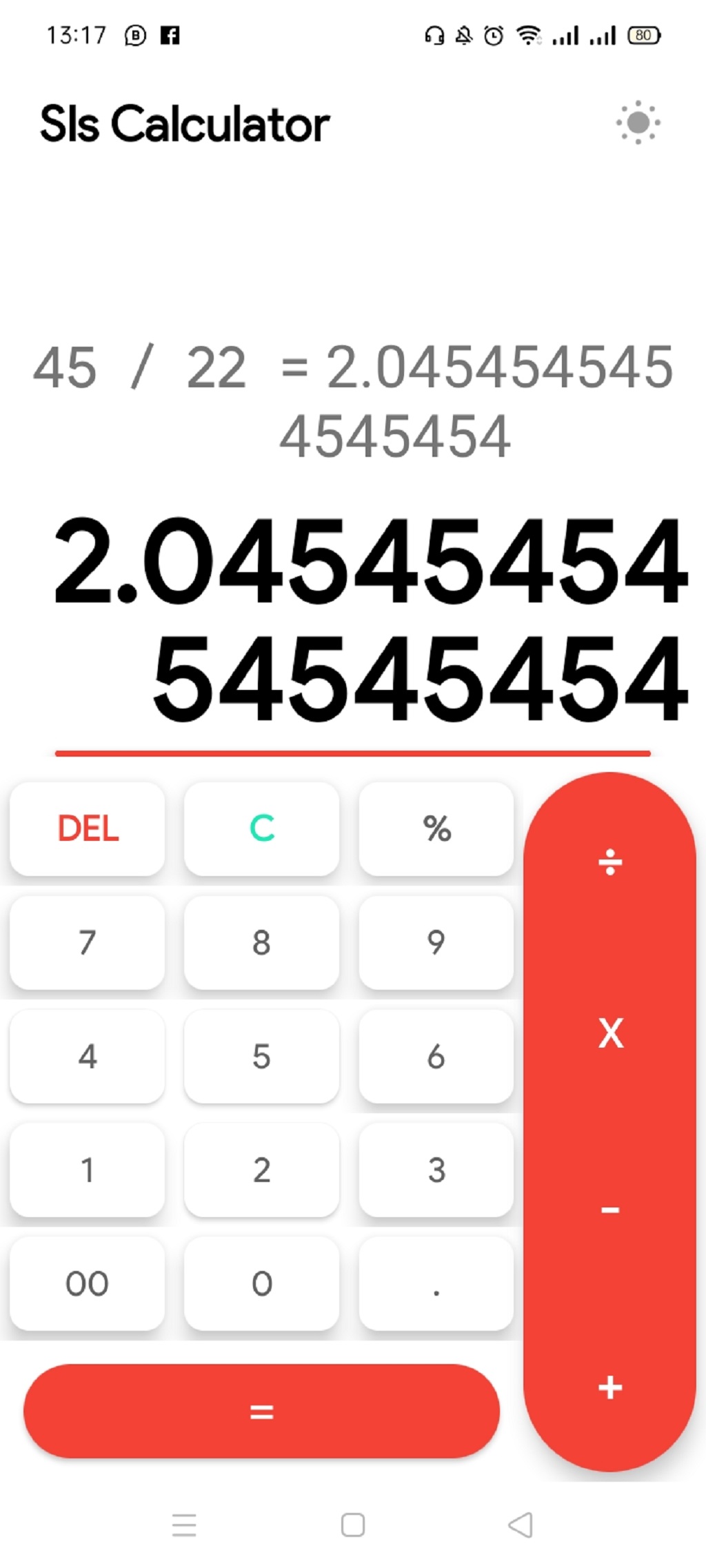Enter digit 5
706x1568 pixels.
click(x=262, y=1055)
